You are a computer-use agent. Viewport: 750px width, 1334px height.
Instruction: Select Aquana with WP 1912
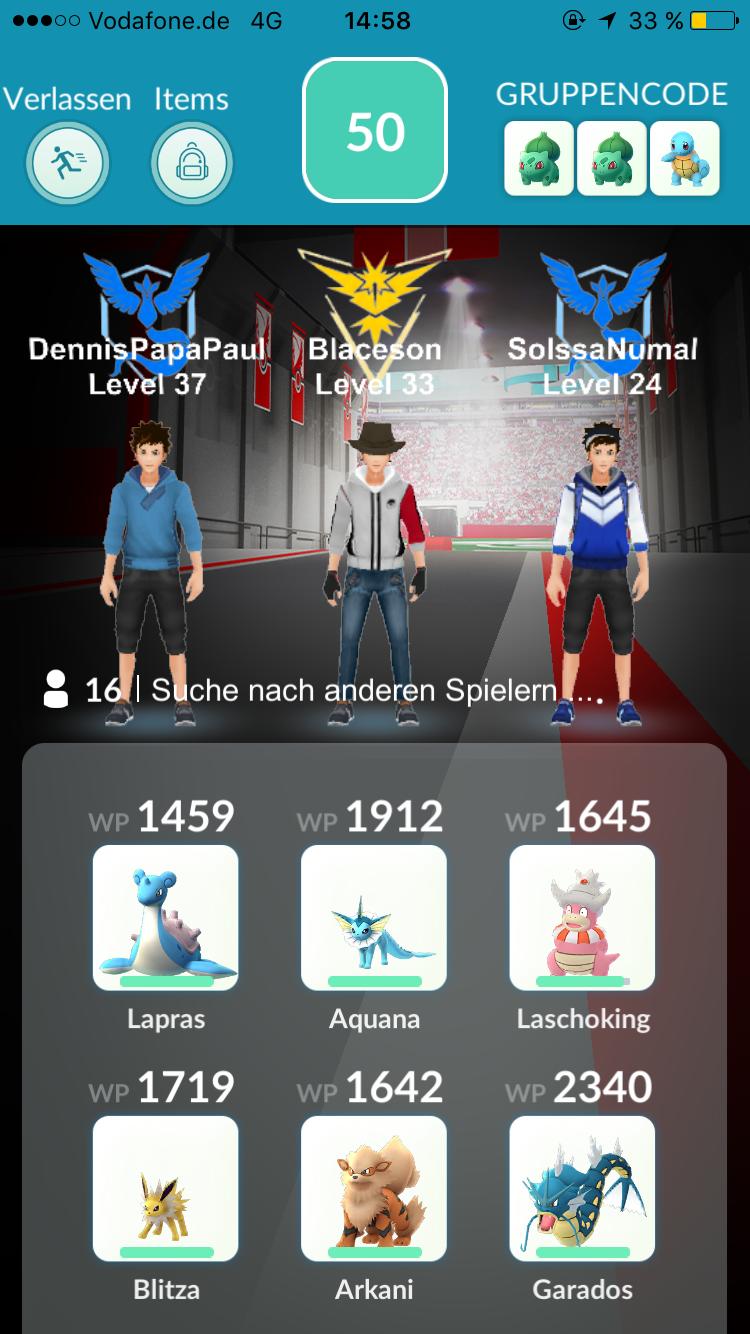pos(374,918)
